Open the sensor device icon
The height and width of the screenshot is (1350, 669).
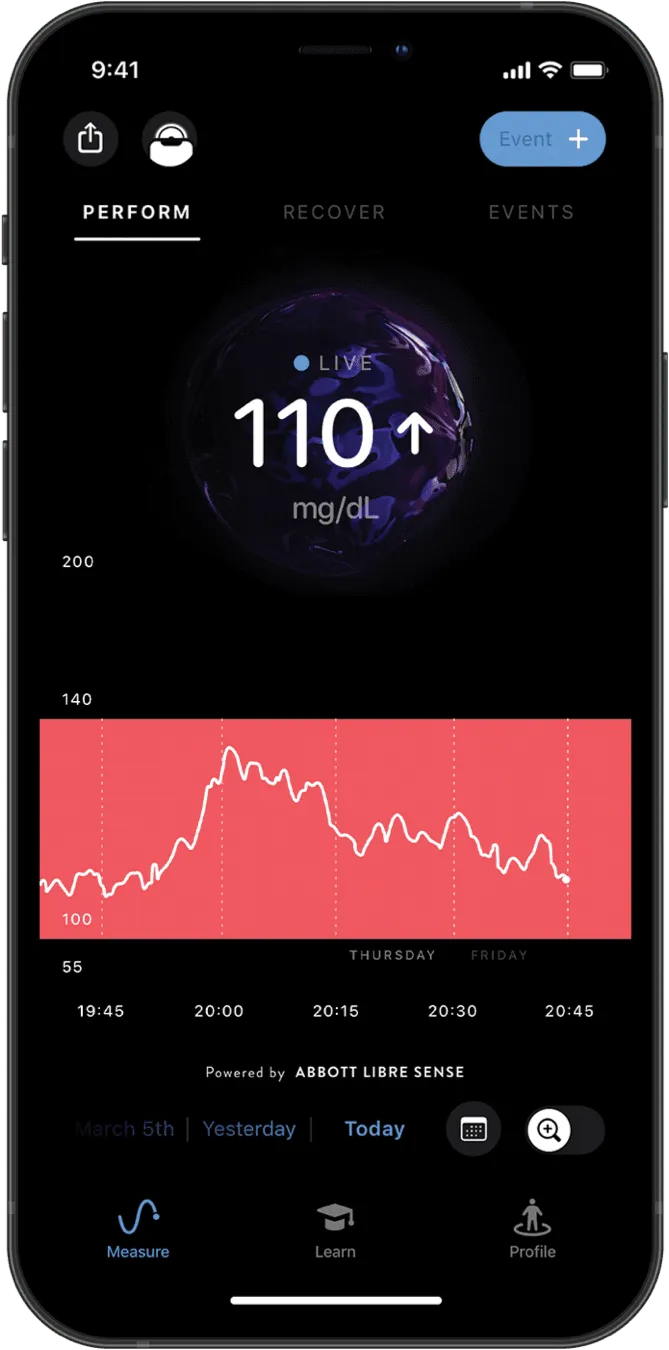[170, 139]
